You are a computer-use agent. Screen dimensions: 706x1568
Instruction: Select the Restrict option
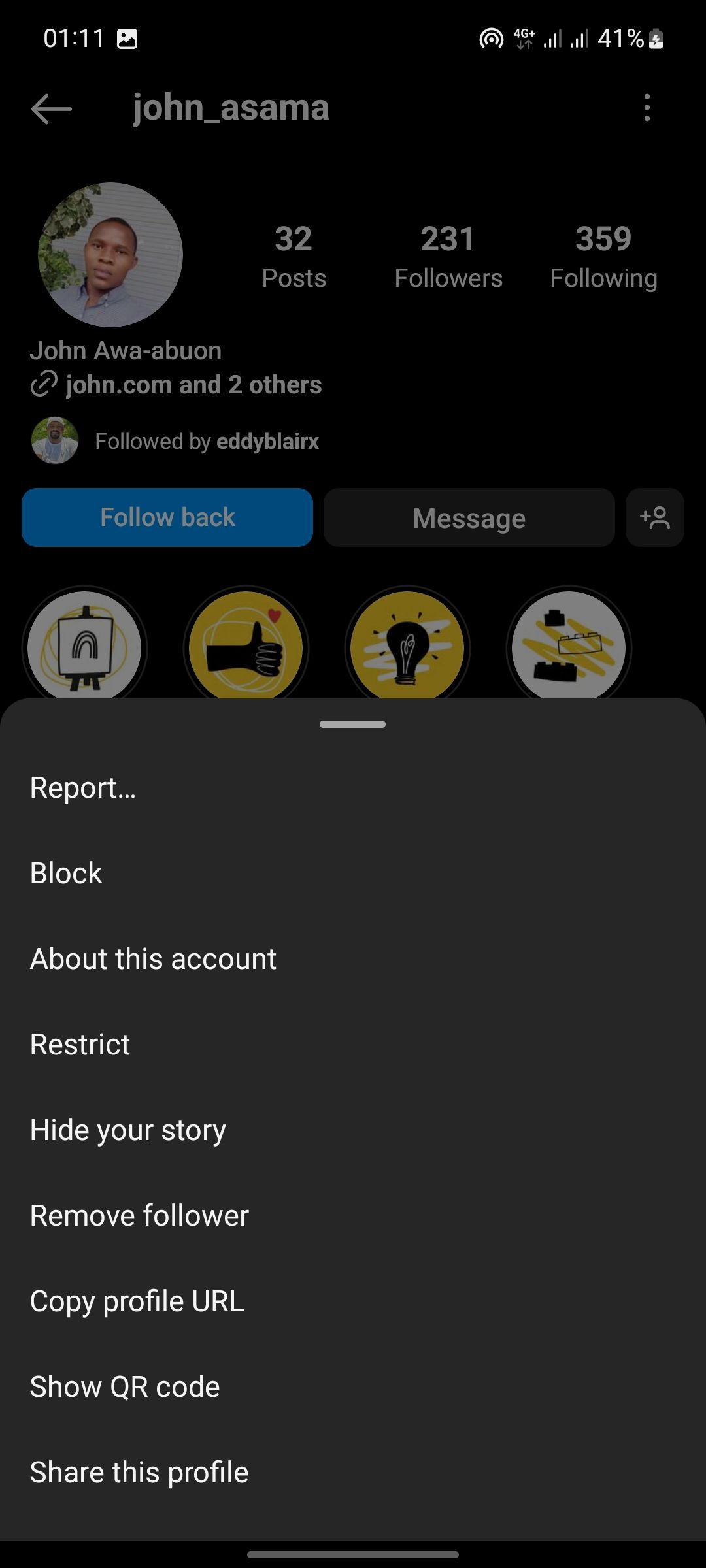click(80, 1045)
